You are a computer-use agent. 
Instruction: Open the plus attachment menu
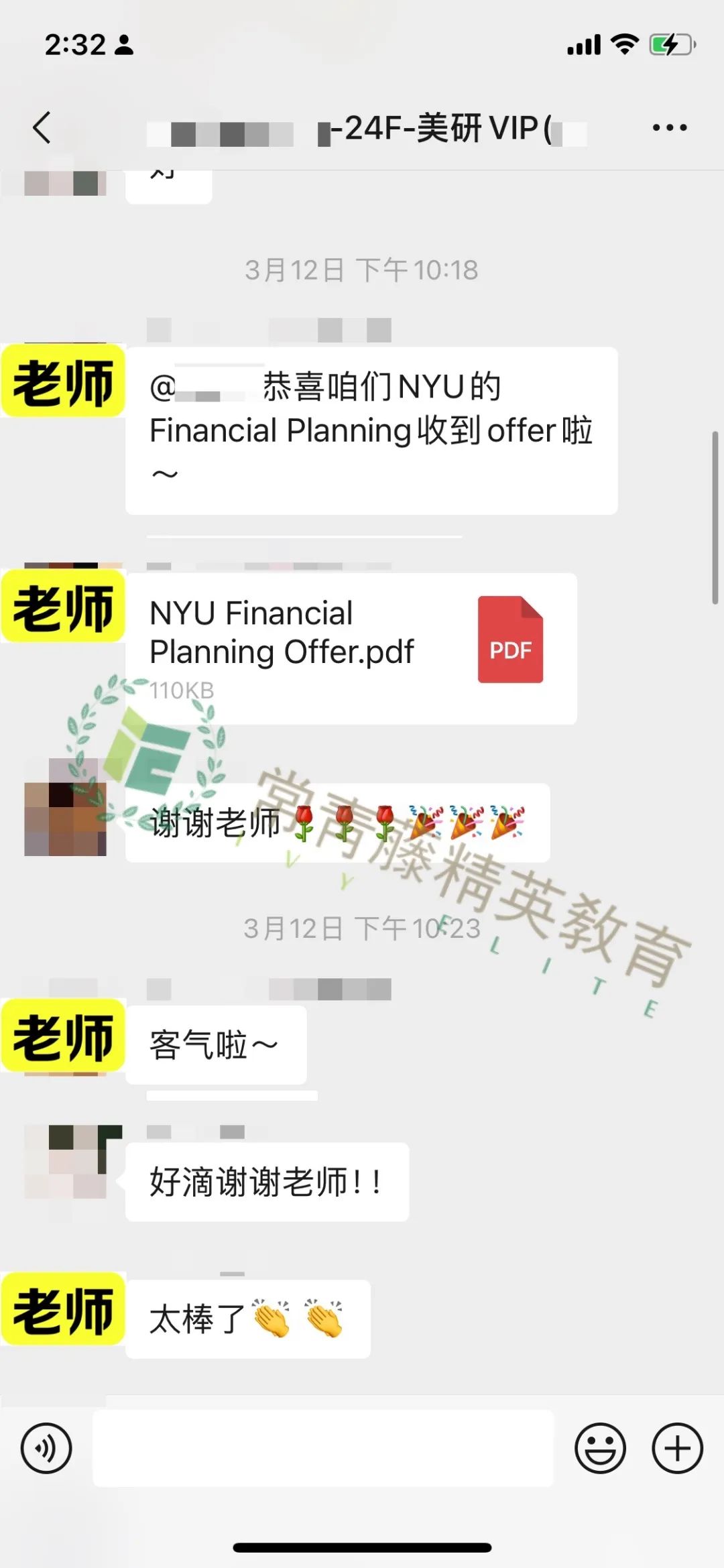677,1448
